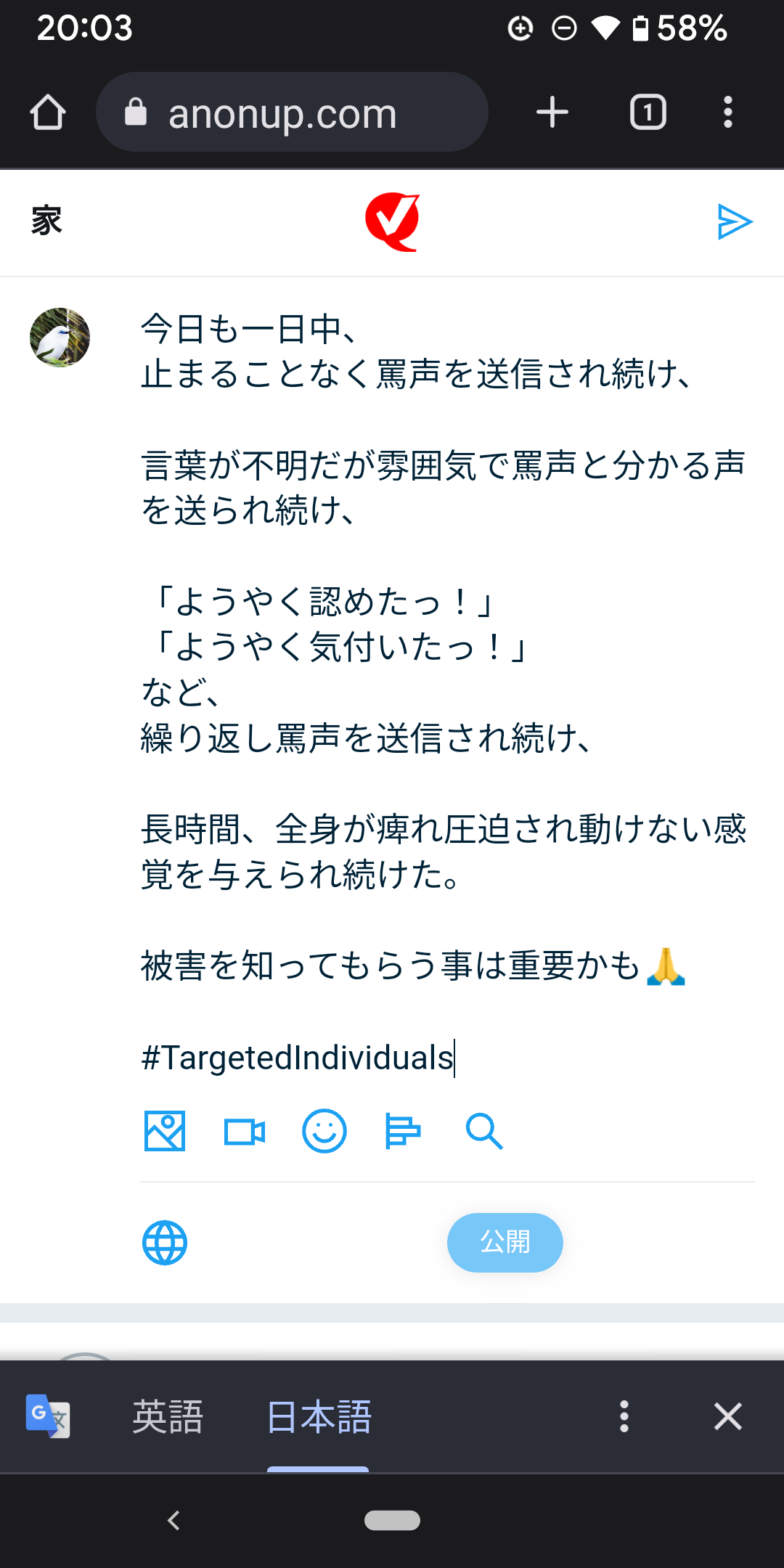
Task: Close the translate bar
Action: pyautogui.click(x=727, y=1417)
